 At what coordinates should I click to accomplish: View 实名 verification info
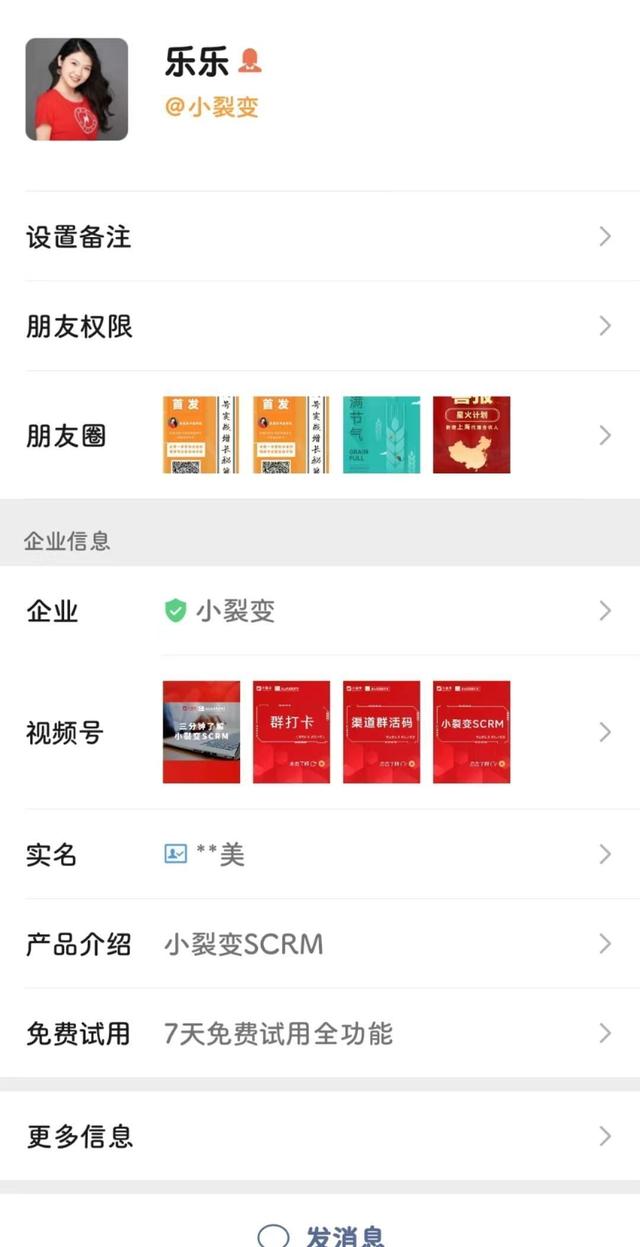point(319,854)
